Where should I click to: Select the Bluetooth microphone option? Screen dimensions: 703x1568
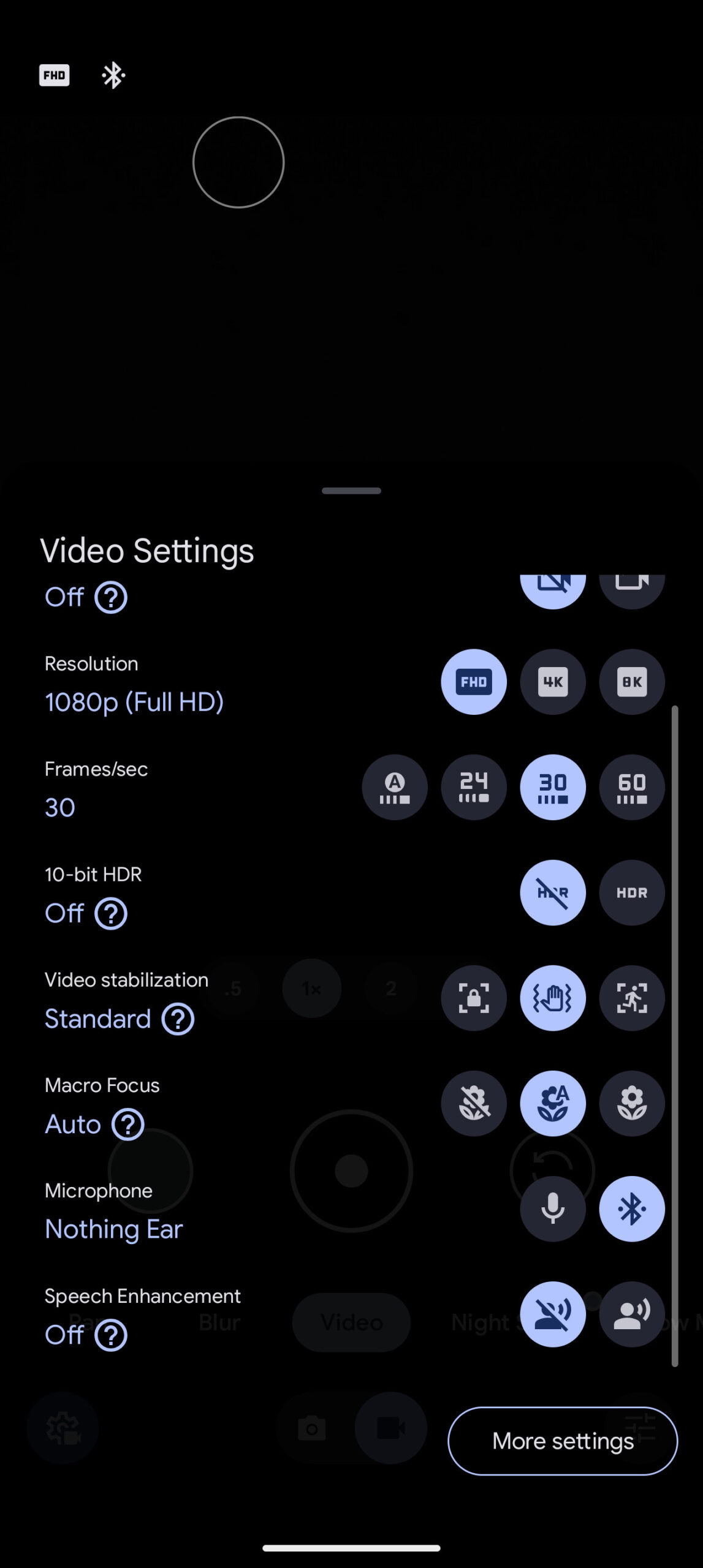[x=632, y=1208]
